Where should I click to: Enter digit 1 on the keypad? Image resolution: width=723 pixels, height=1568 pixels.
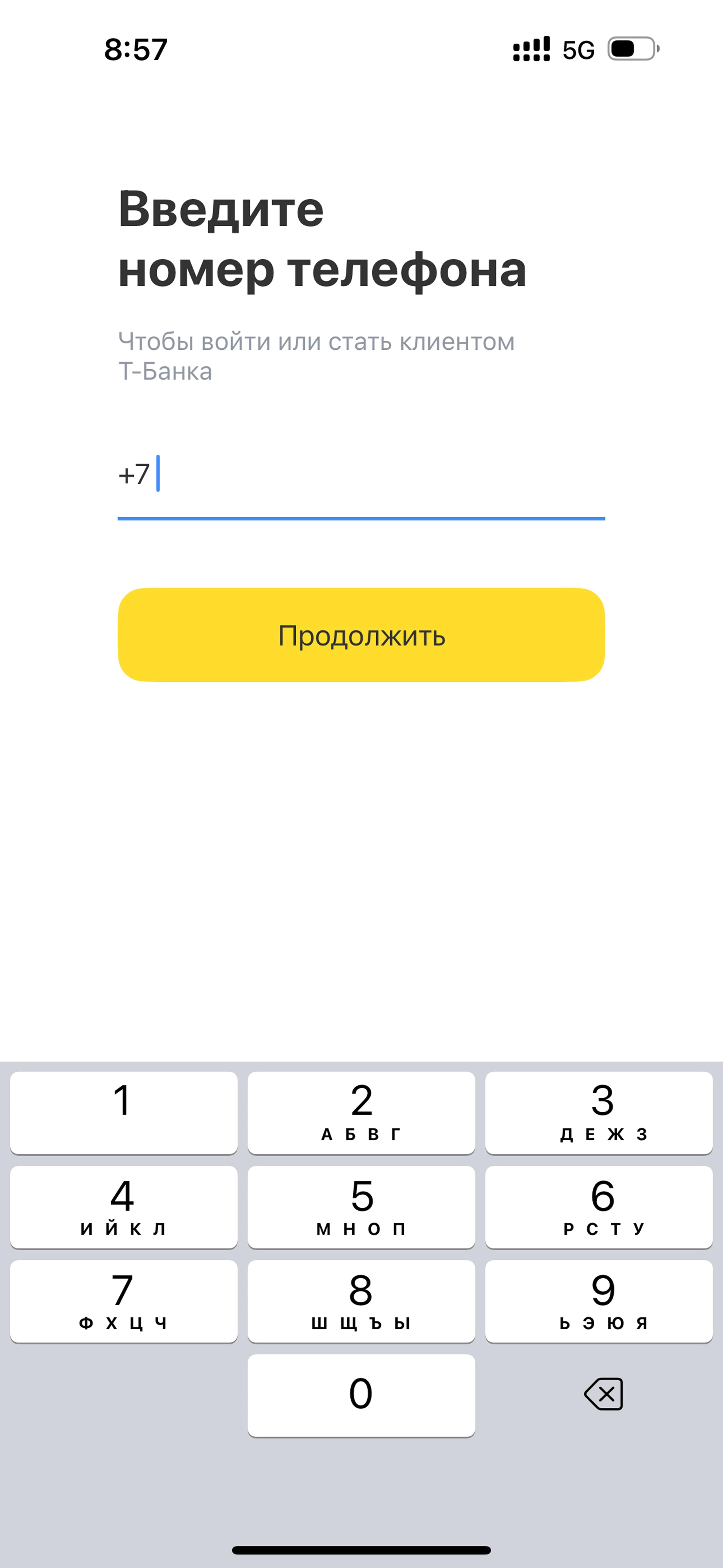(124, 1113)
